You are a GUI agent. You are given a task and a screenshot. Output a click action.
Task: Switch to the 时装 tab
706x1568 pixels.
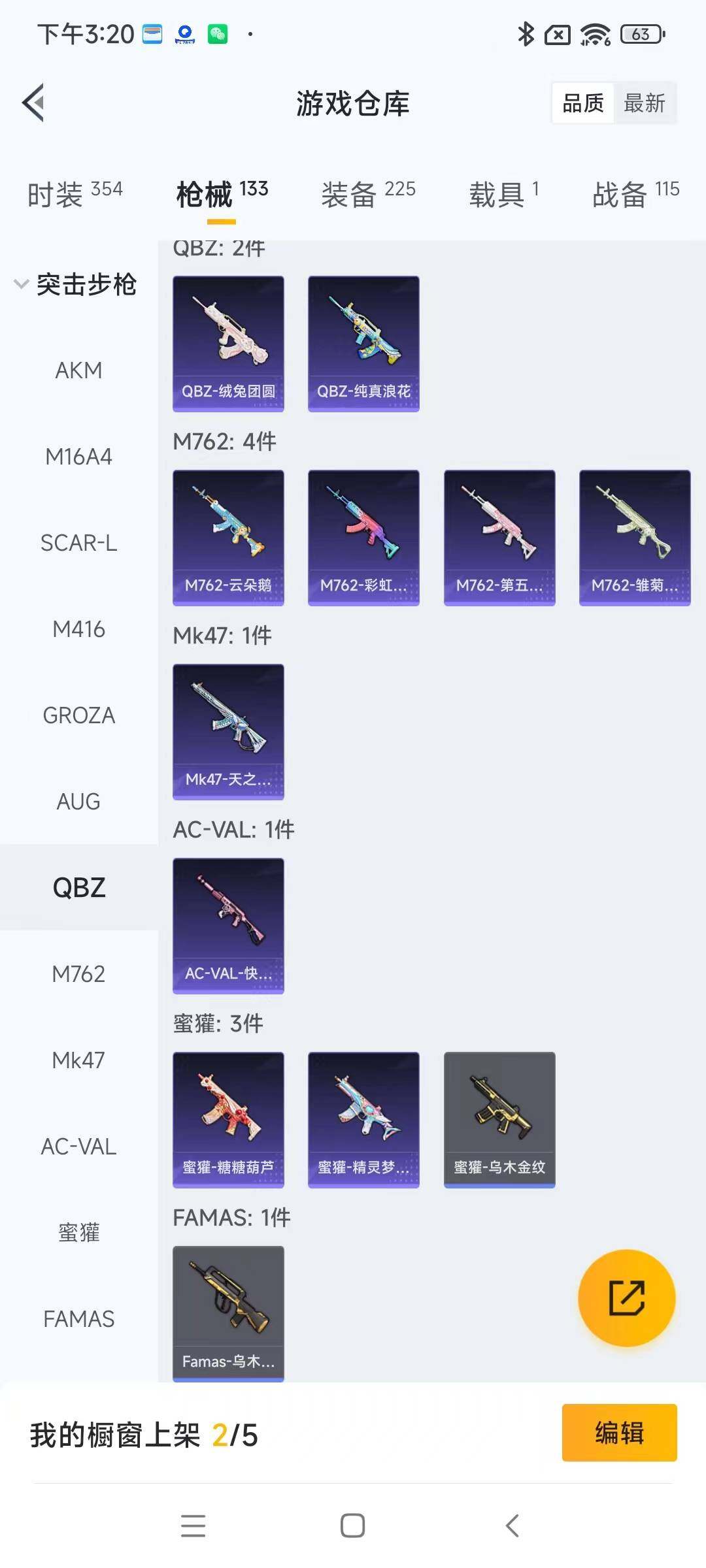(x=75, y=194)
